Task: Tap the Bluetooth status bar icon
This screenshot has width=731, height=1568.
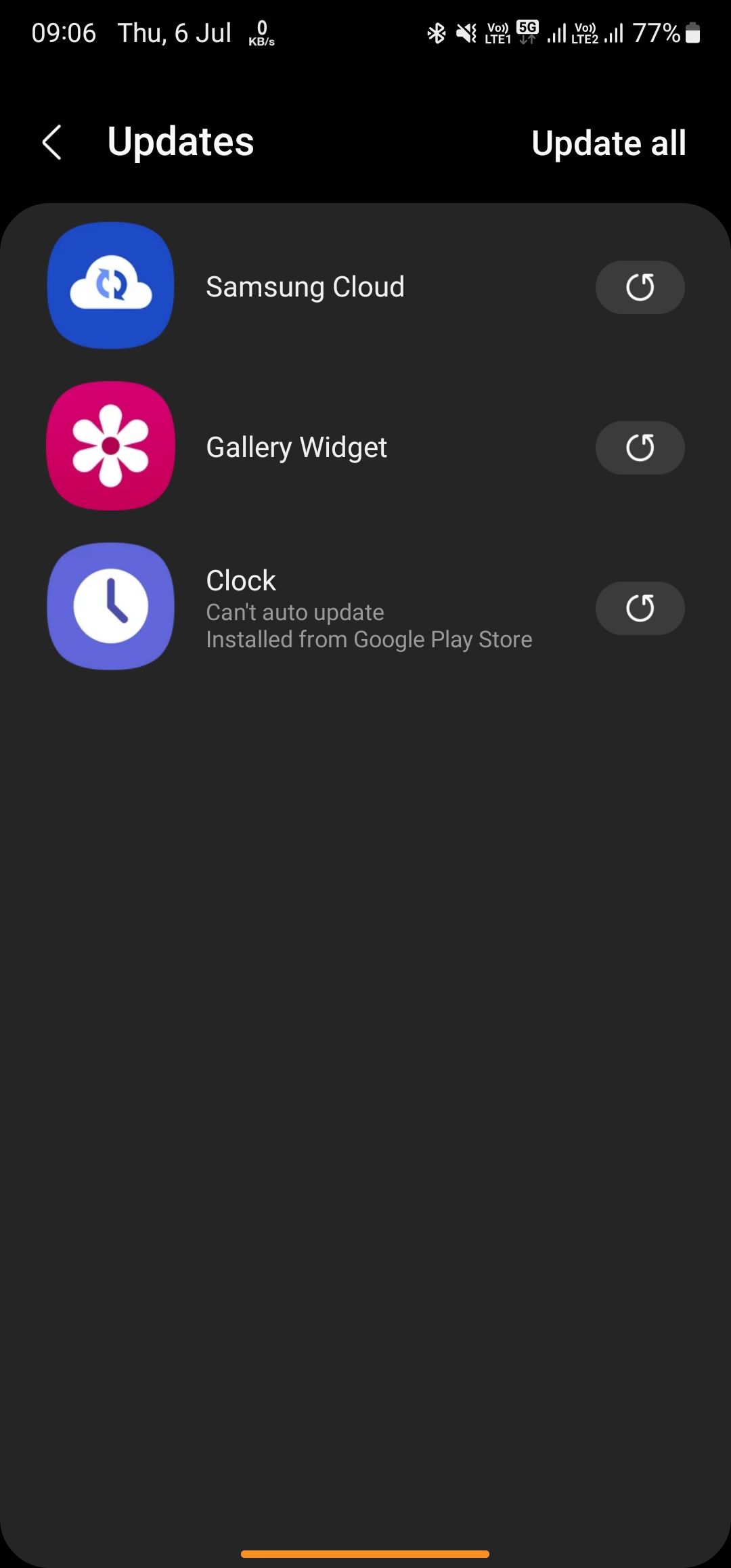Action: pyautogui.click(x=436, y=32)
